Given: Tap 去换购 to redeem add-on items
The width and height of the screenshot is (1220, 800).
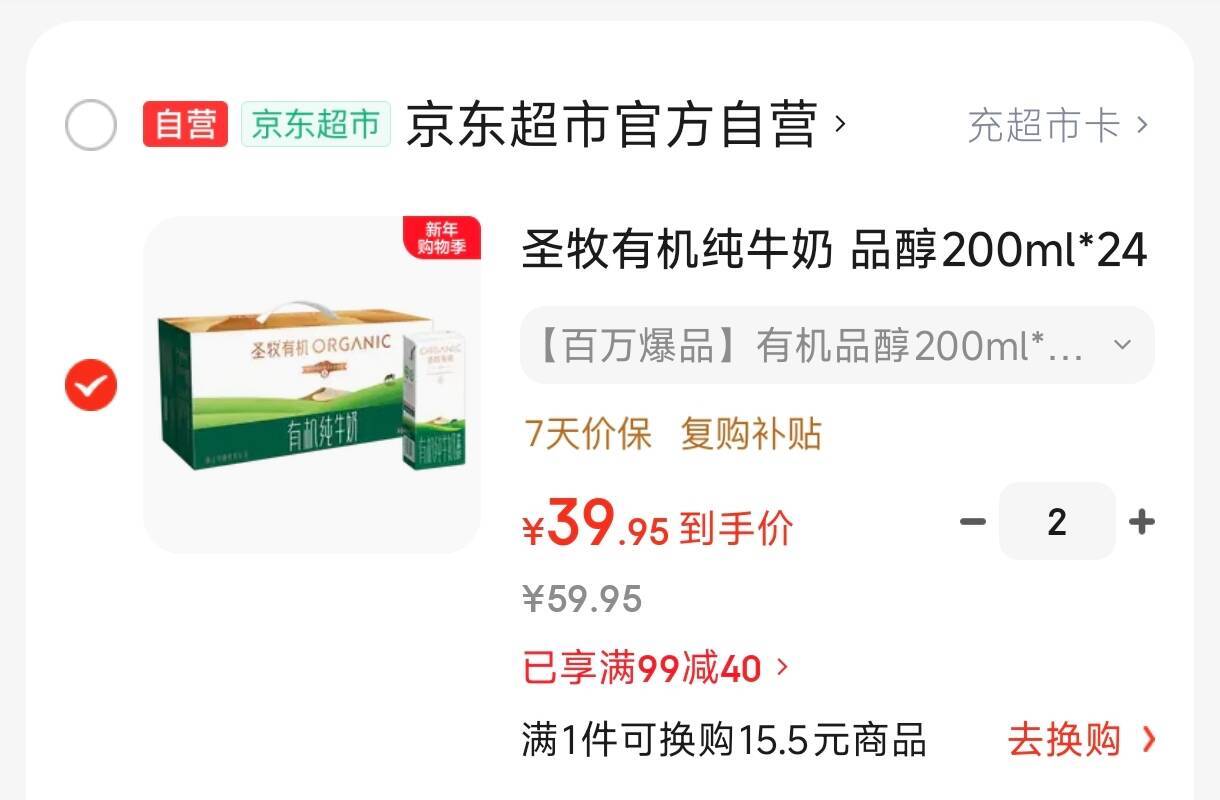Looking at the screenshot, I should point(1082,740).
